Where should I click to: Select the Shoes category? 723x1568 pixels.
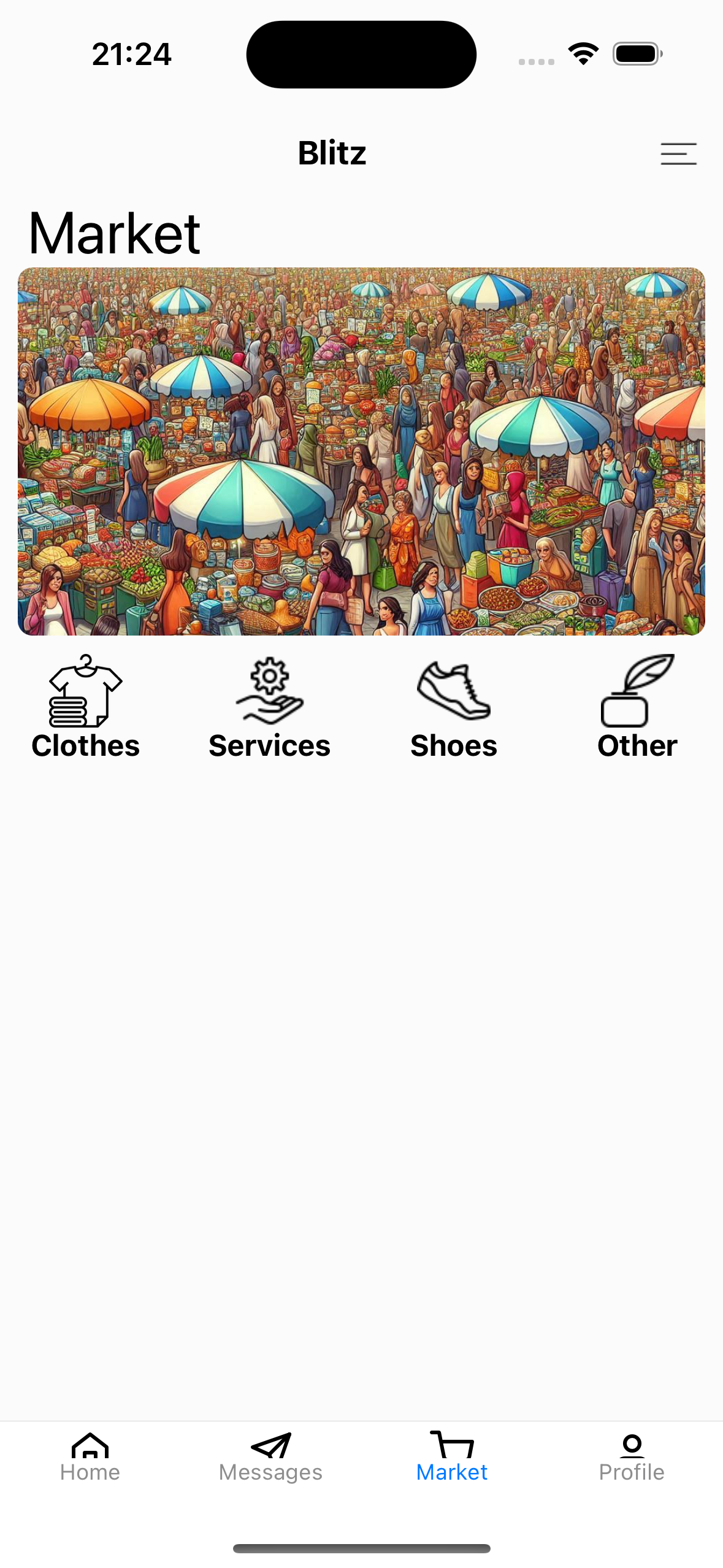click(454, 707)
